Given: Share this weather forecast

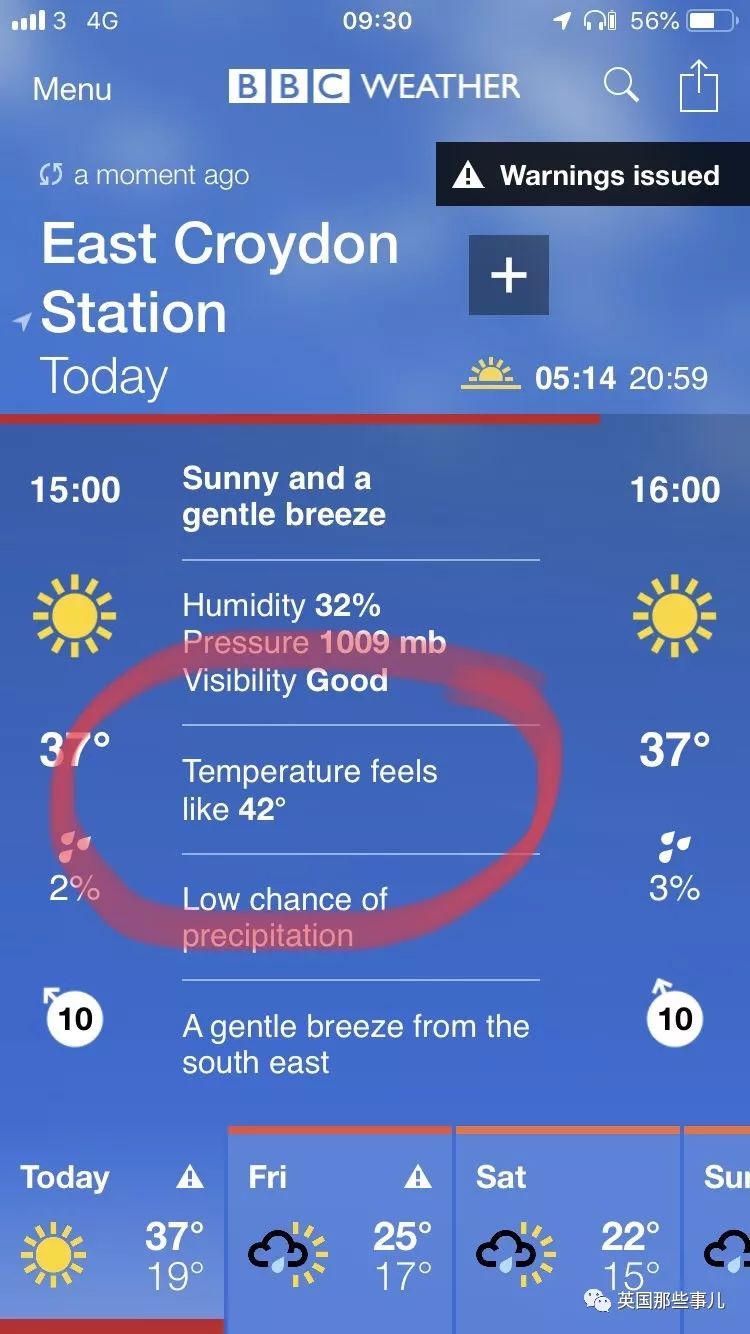Looking at the screenshot, I should tap(699, 86).
